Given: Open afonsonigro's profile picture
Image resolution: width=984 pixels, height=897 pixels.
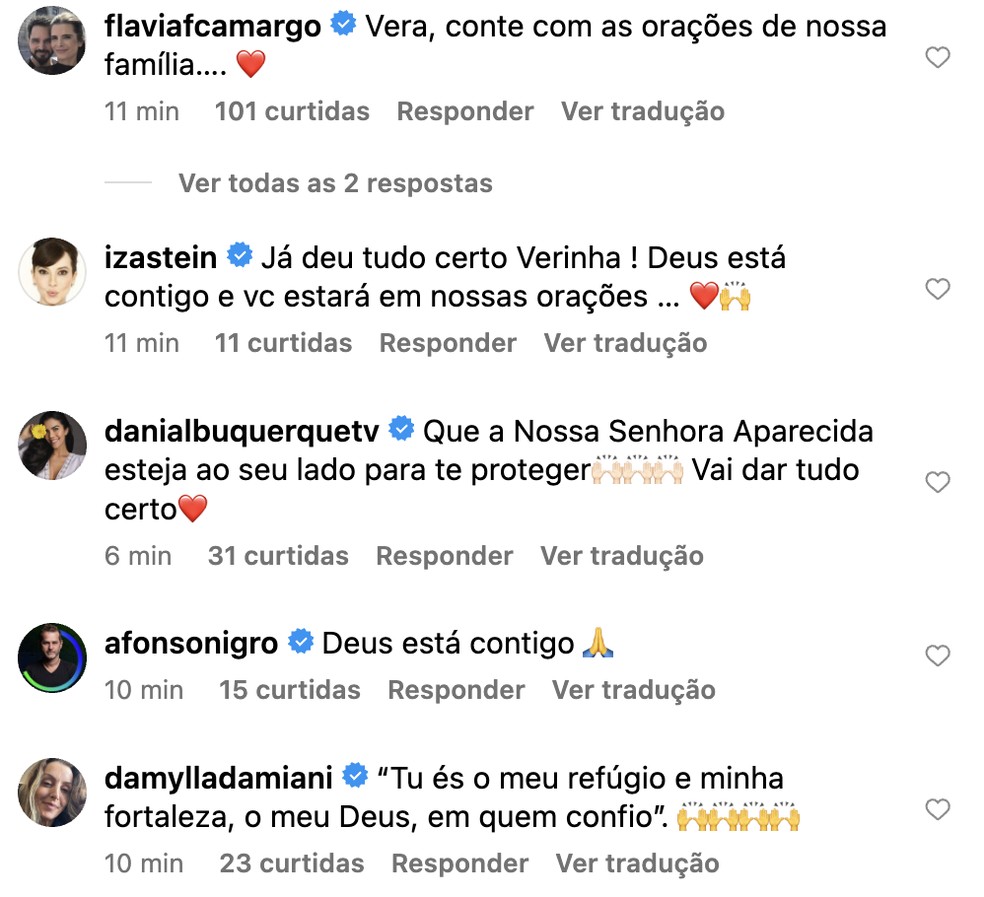Looking at the screenshot, I should pyautogui.click(x=52, y=657).
